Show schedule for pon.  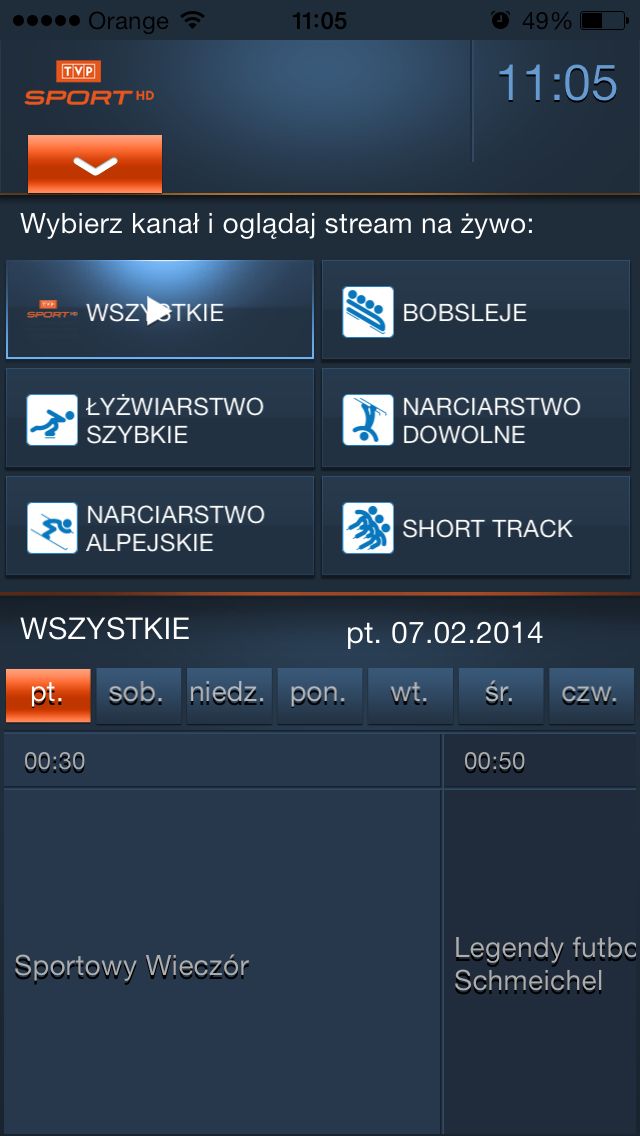(x=319, y=695)
